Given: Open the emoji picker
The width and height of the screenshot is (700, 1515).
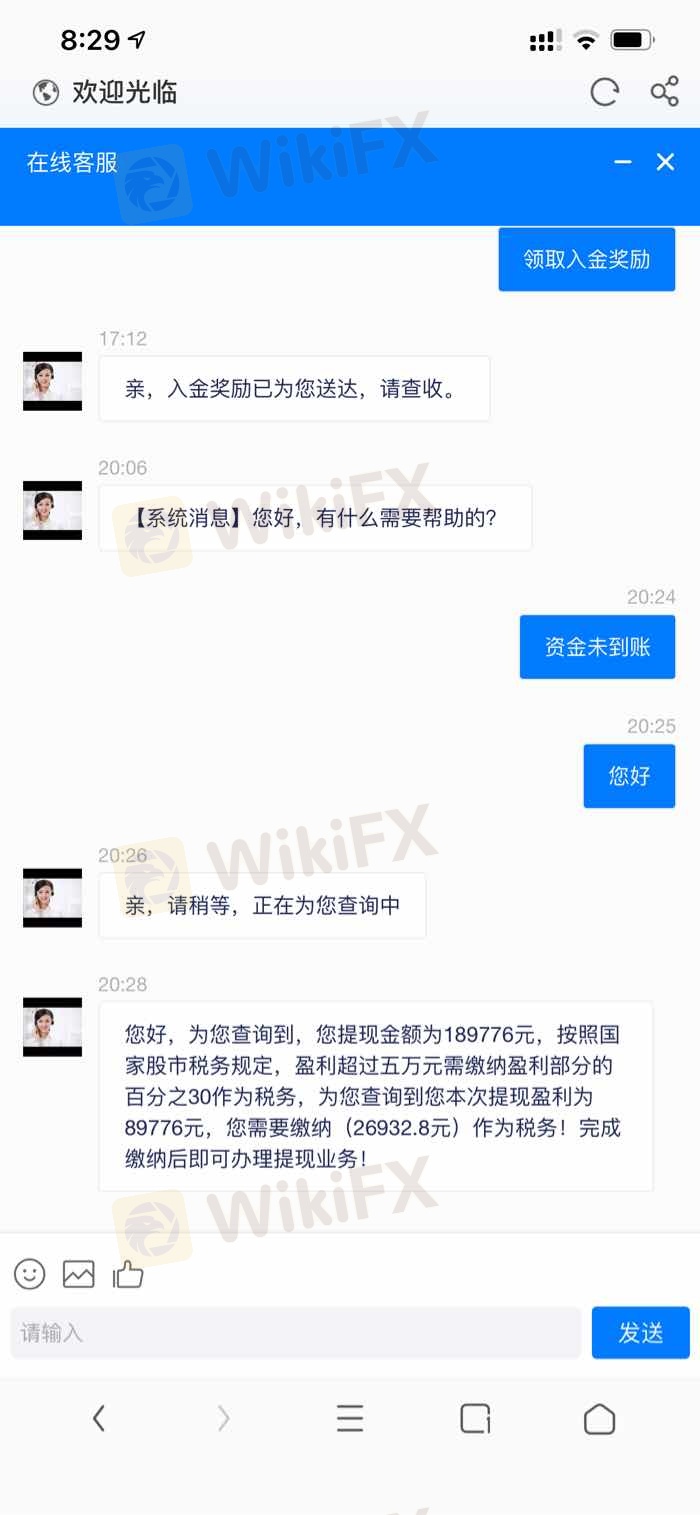Looking at the screenshot, I should 30,1273.
